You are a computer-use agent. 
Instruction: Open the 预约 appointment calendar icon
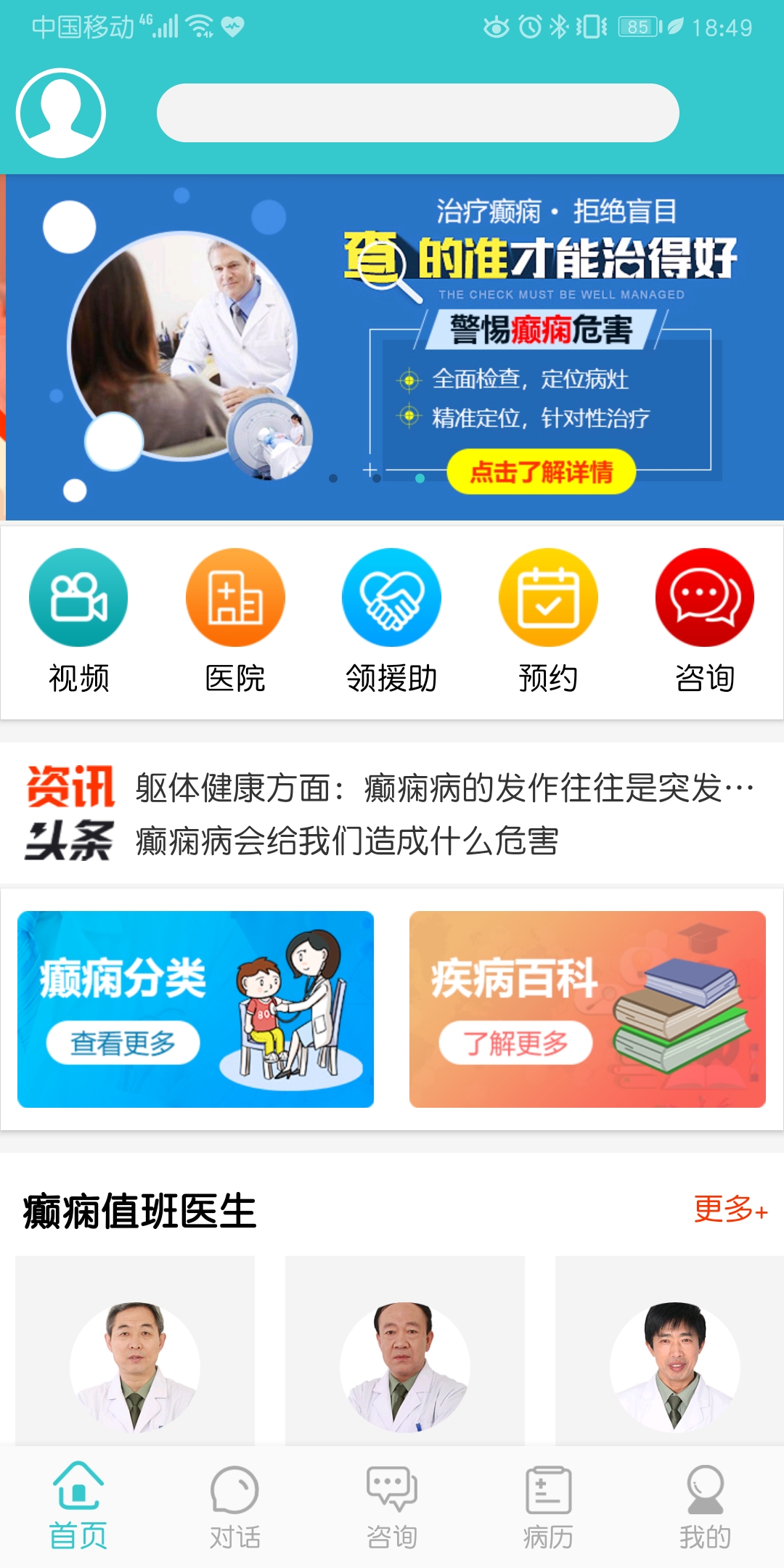coord(548,597)
